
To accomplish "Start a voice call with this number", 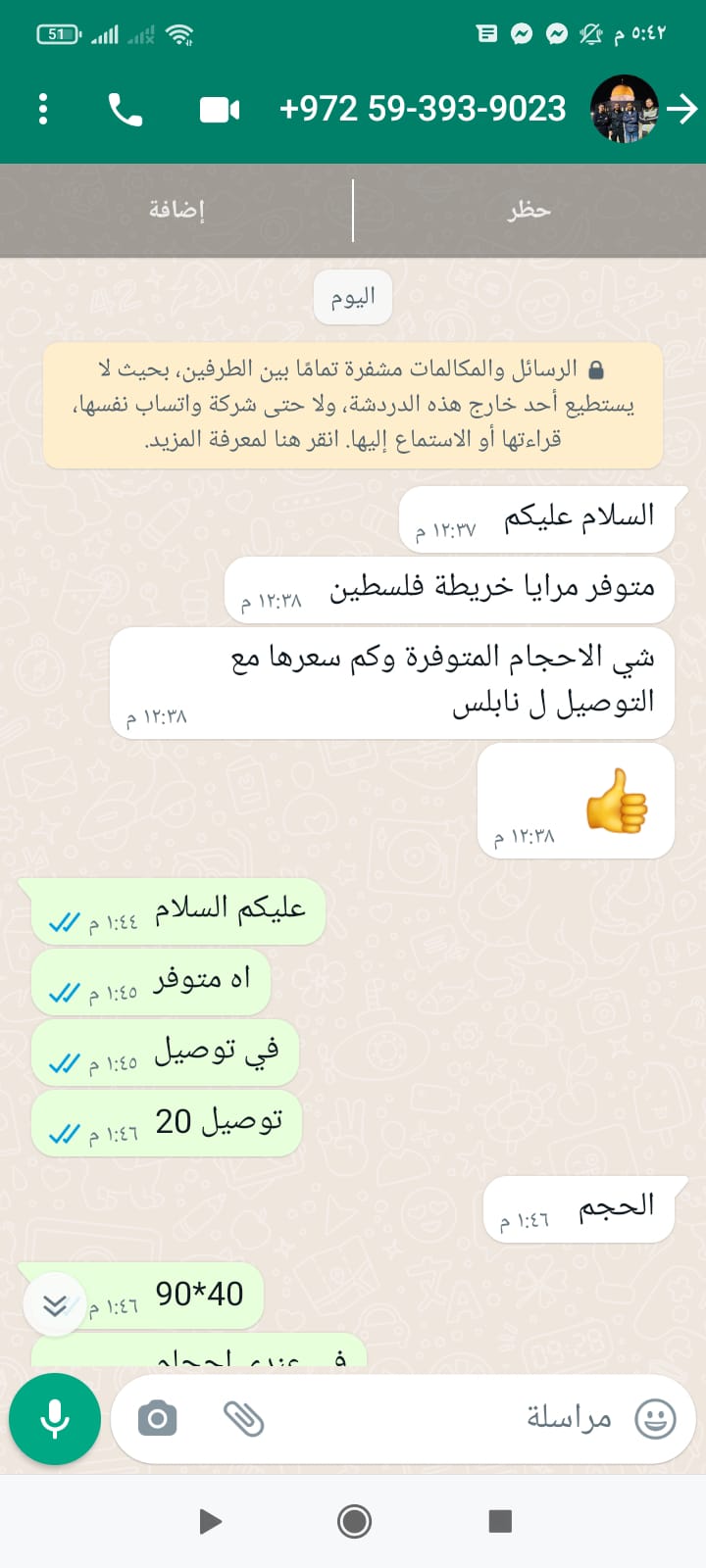I will [125, 109].
